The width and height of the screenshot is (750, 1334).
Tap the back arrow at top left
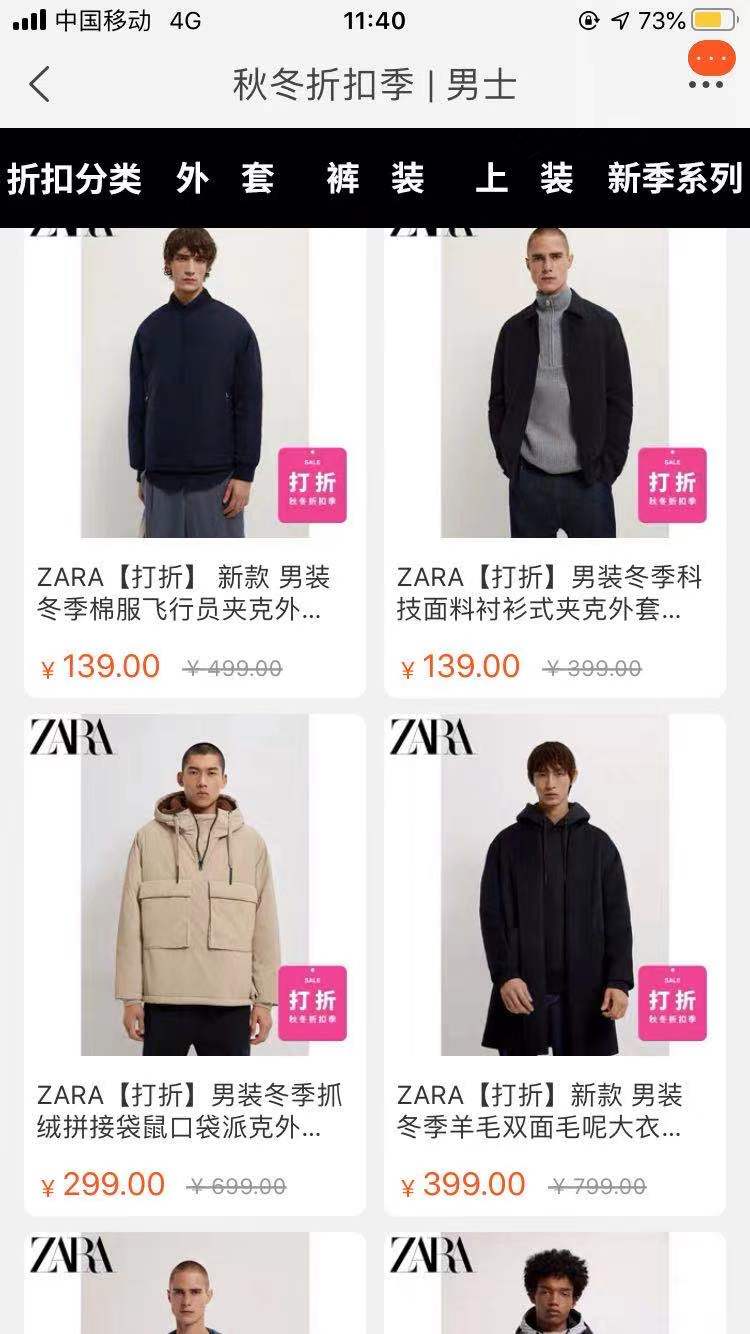click(x=39, y=86)
